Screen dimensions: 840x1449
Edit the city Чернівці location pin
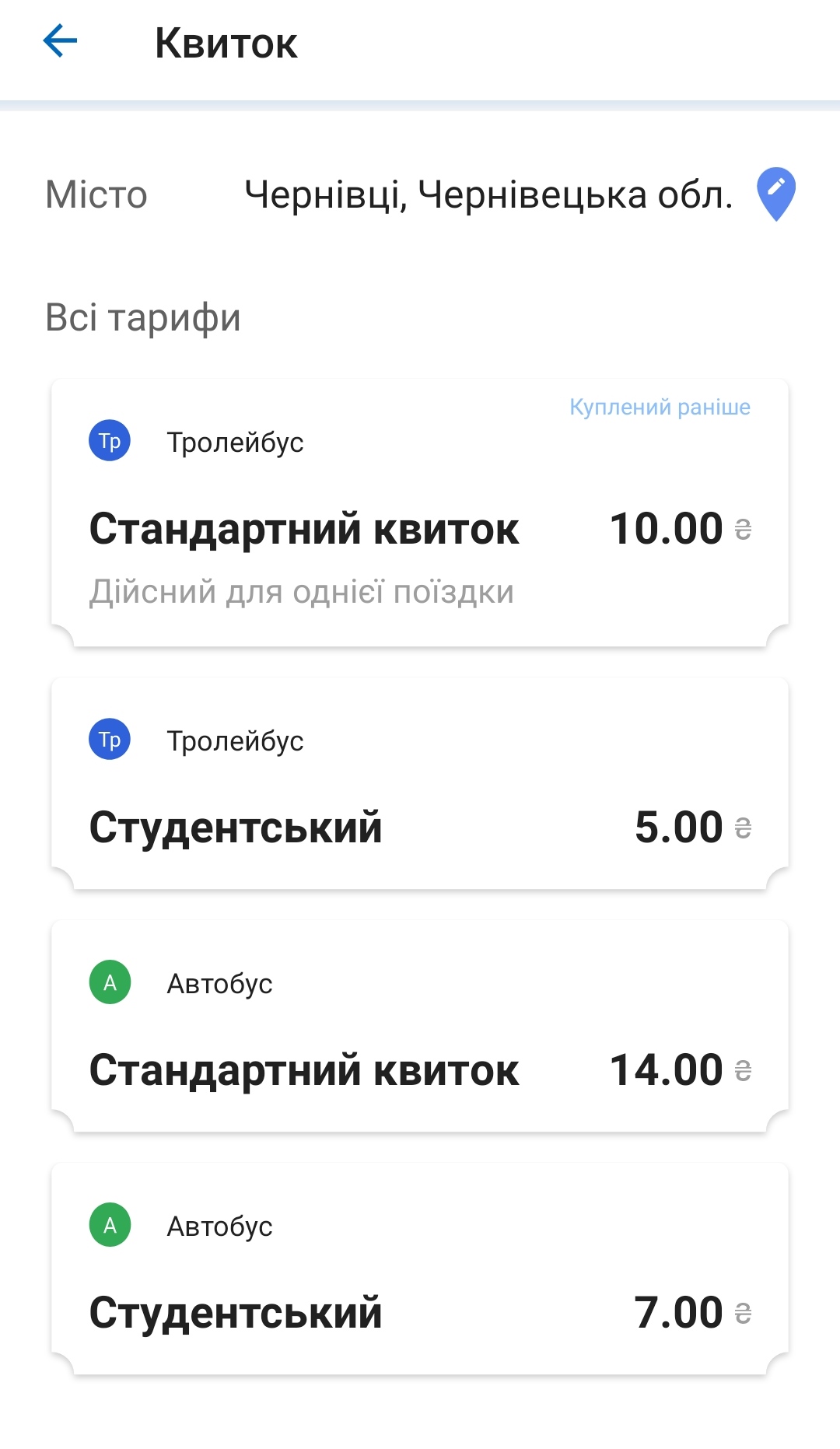pyautogui.click(x=775, y=193)
